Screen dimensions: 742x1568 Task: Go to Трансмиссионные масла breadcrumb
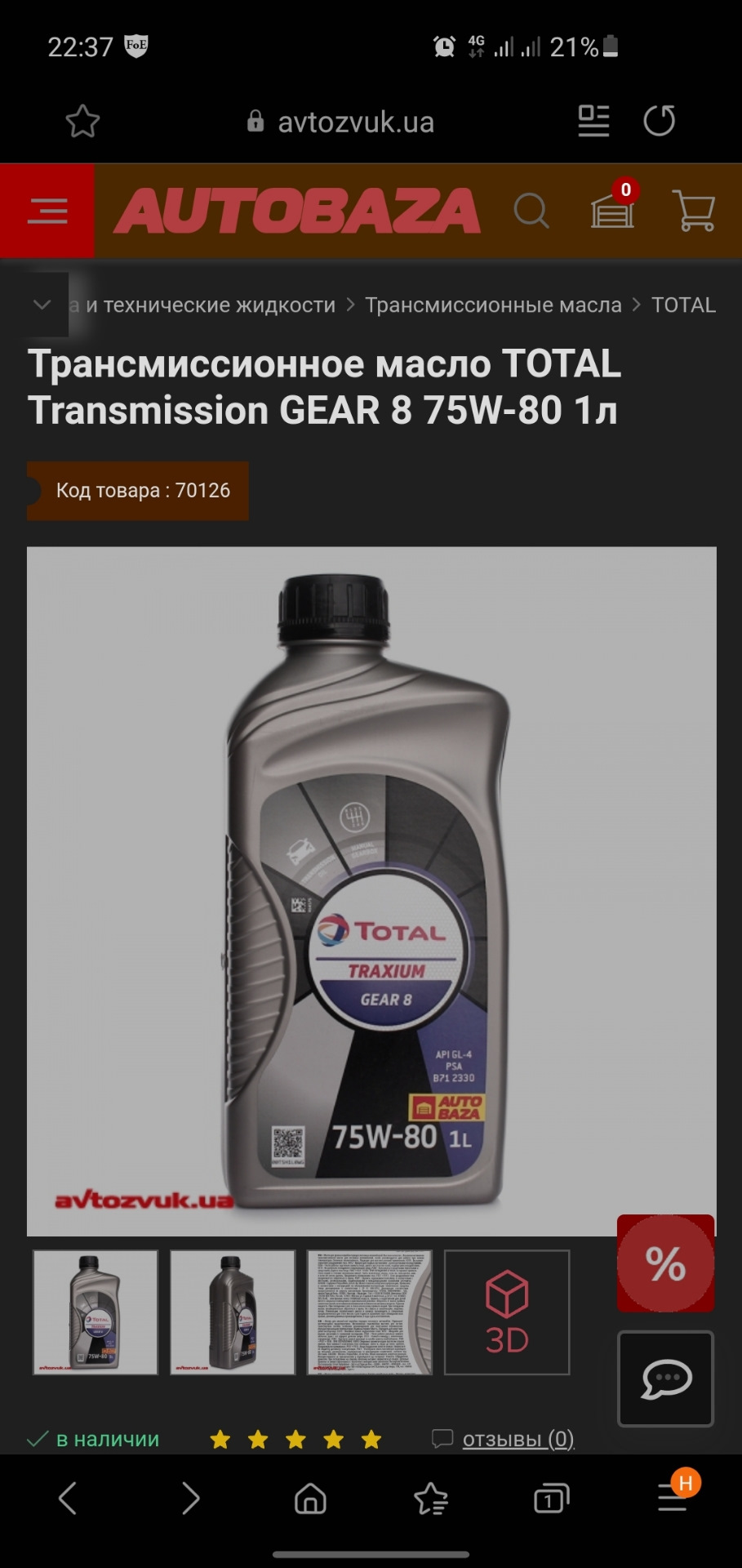(493, 305)
